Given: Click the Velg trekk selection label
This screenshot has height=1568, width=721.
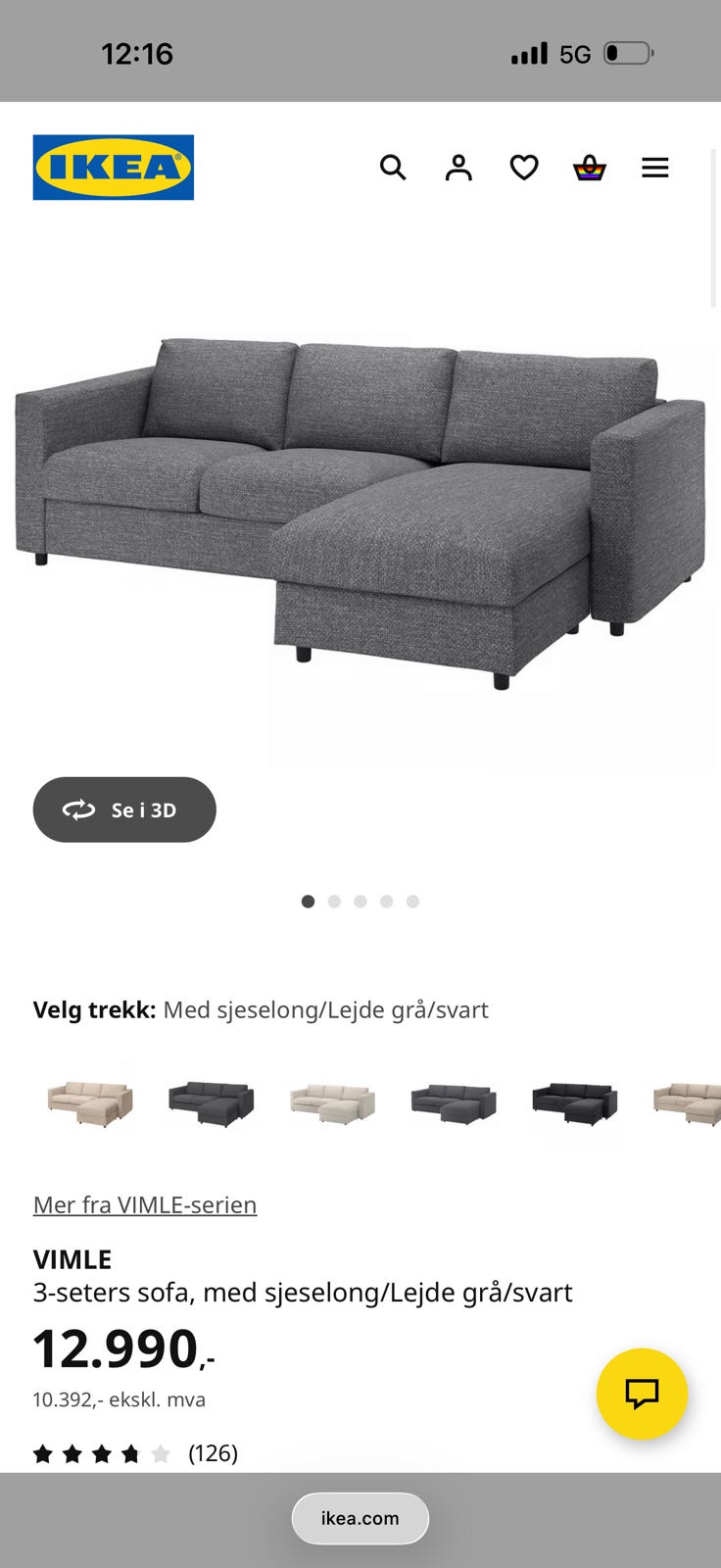Looking at the screenshot, I should [92, 1009].
